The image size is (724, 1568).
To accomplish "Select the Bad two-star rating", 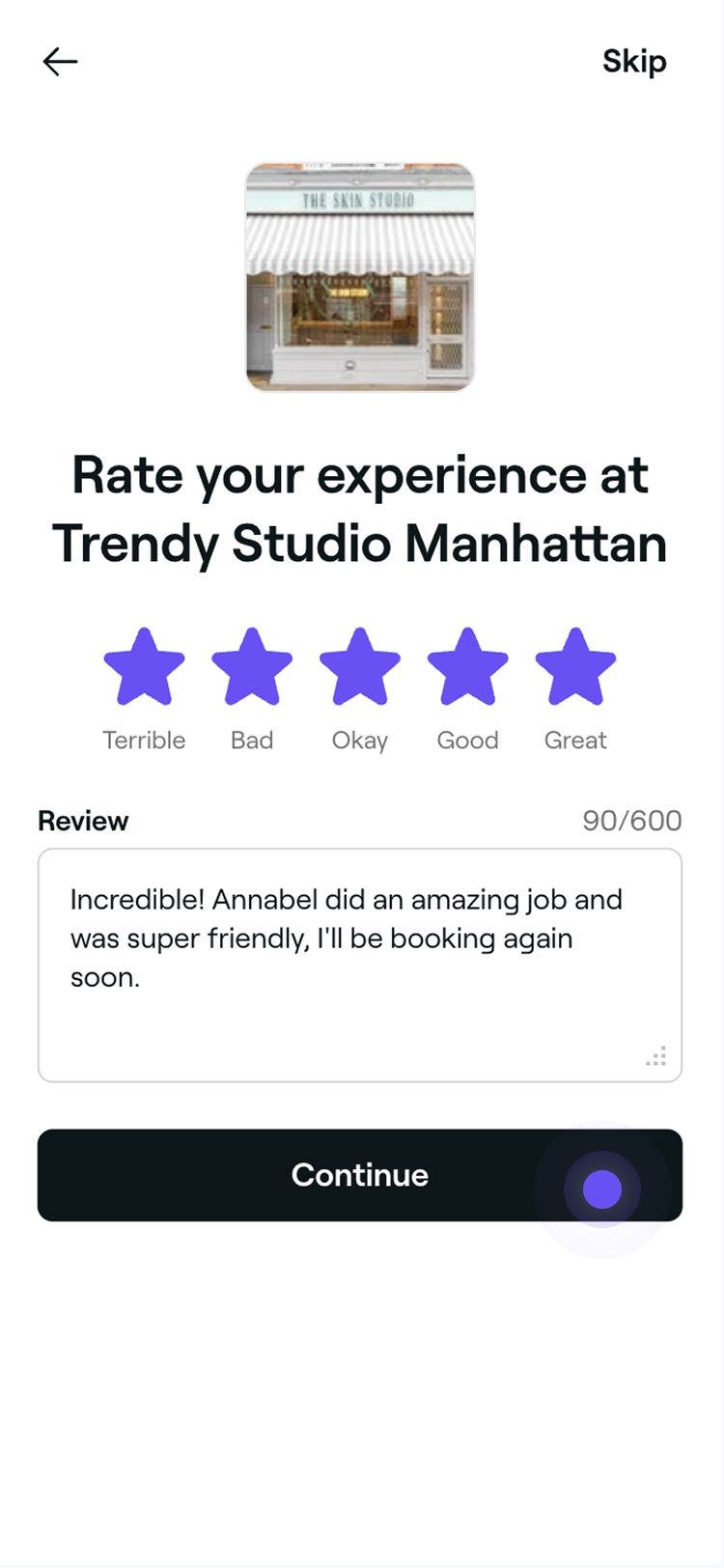I will coord(252,667).
